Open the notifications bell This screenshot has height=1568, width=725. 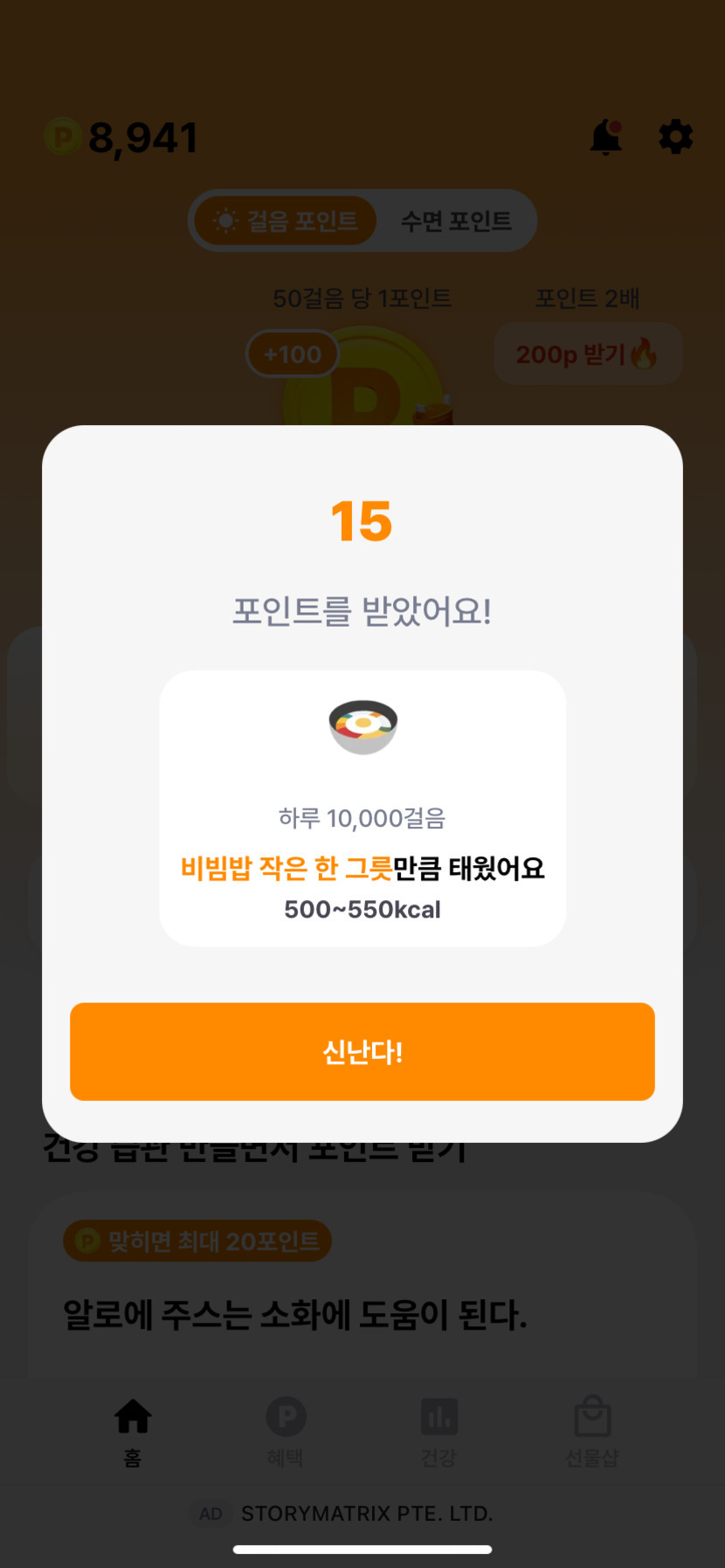(605, 138)
